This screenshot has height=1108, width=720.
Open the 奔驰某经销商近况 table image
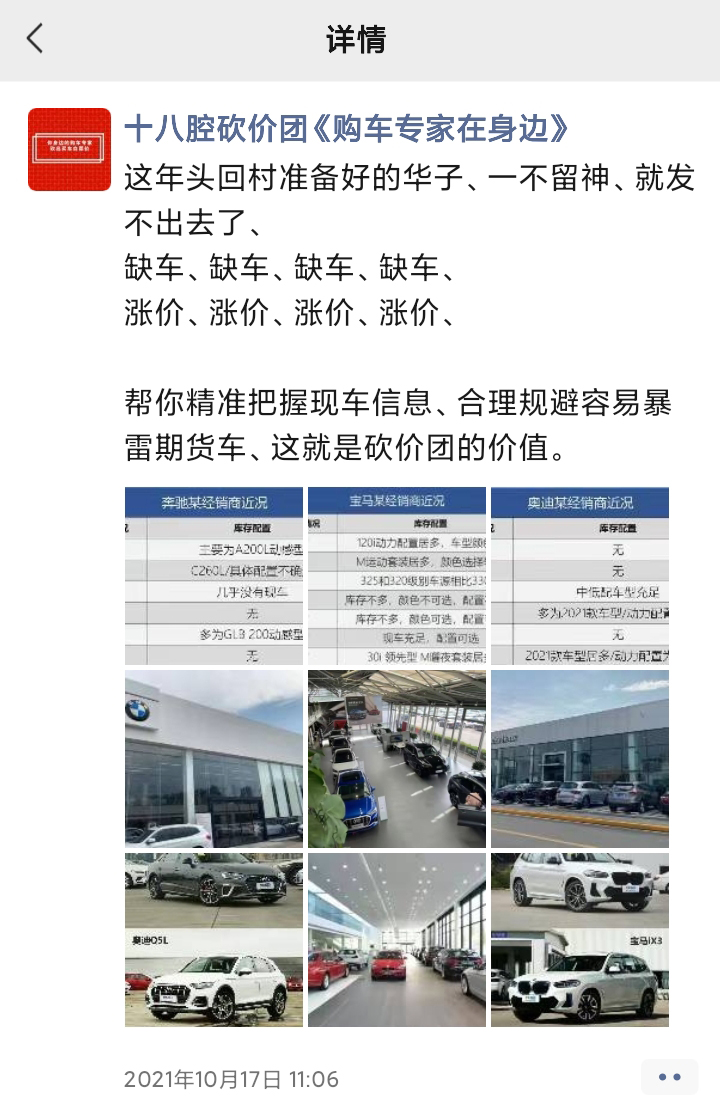click(x=214, y=576)
